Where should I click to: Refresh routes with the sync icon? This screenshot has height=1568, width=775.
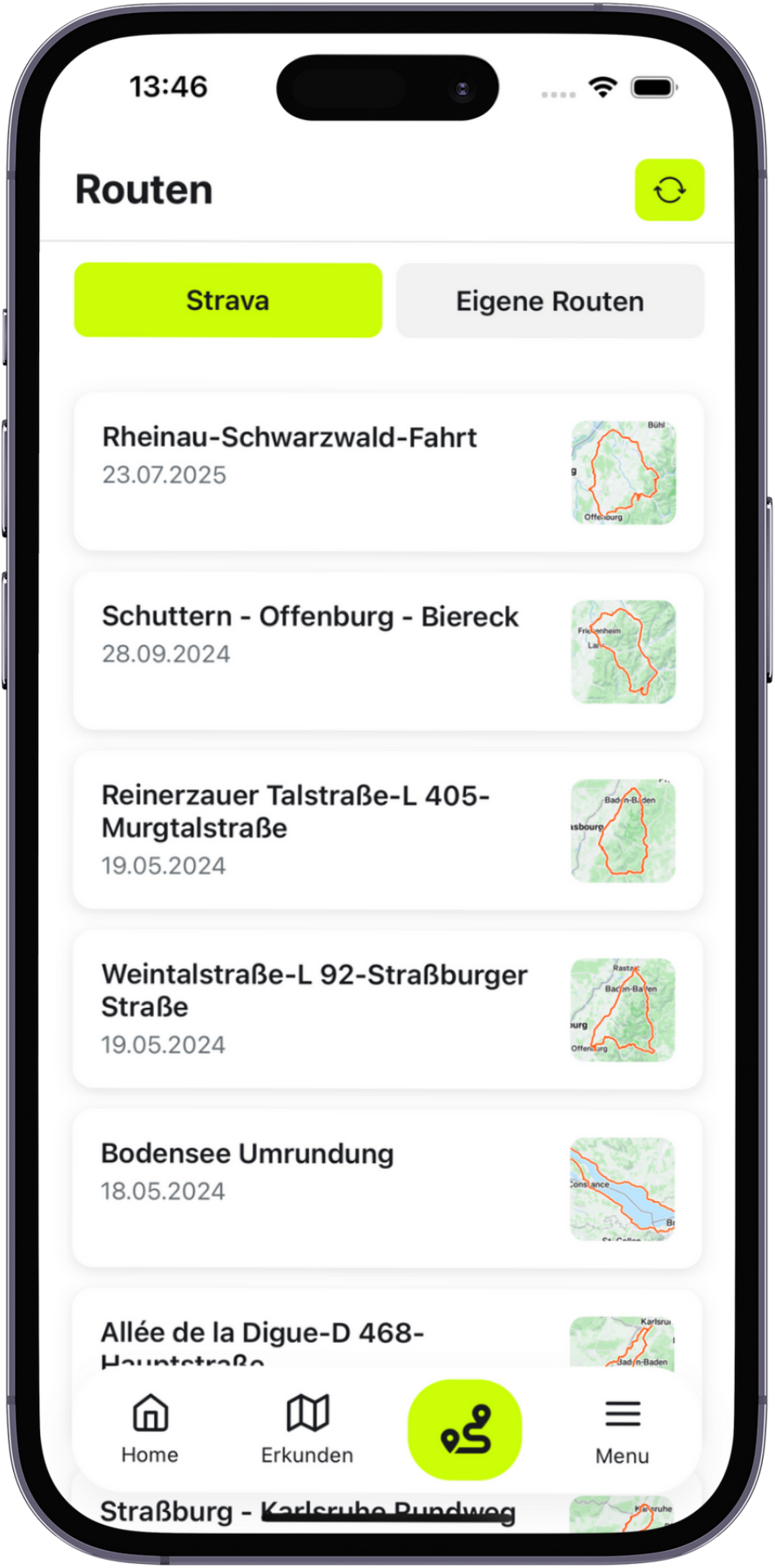669,190
